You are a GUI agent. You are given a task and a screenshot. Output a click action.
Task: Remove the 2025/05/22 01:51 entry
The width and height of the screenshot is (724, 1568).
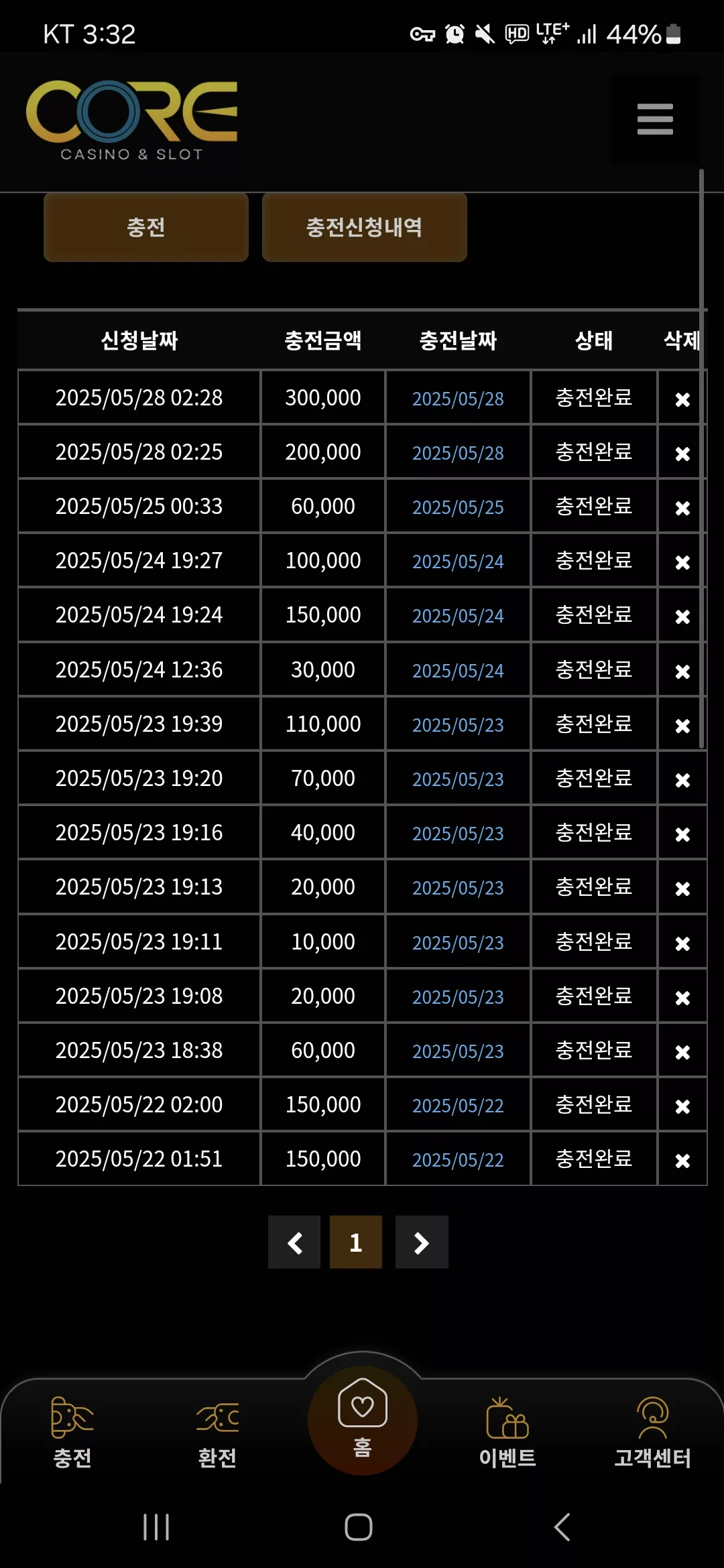tap(682, 1161)
